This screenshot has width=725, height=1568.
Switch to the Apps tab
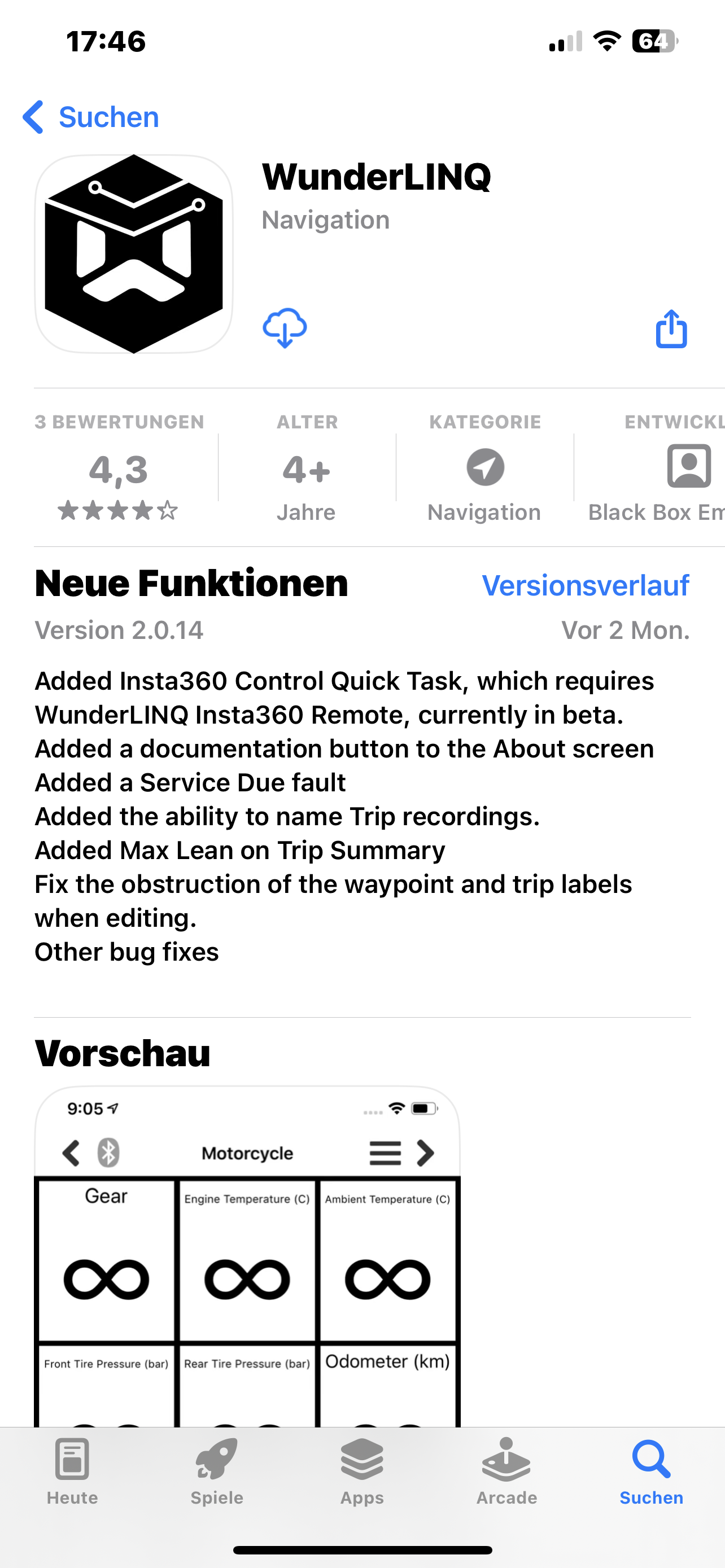(362, 1470)
